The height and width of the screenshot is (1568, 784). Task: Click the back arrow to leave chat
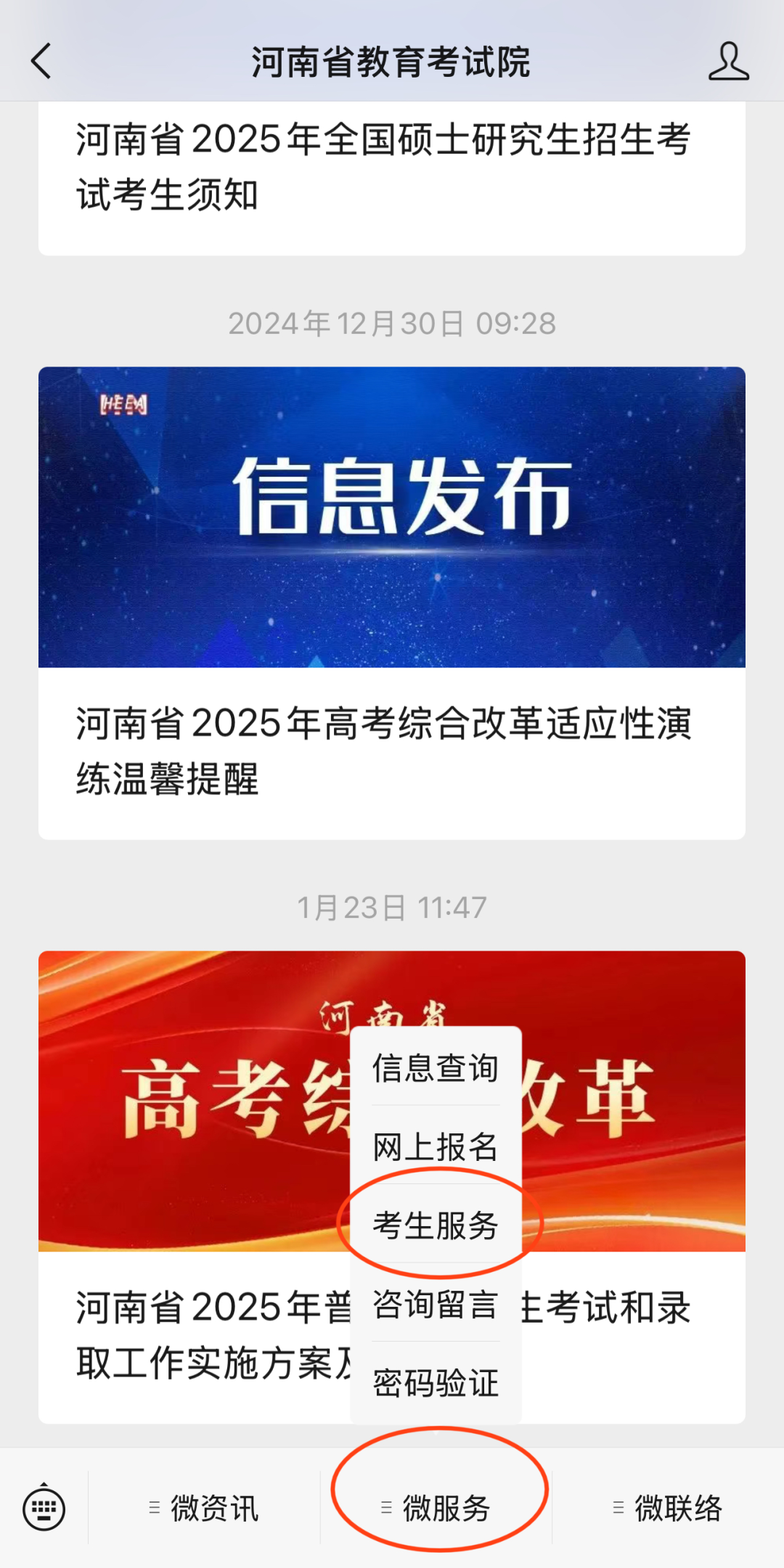coord(41,62)
